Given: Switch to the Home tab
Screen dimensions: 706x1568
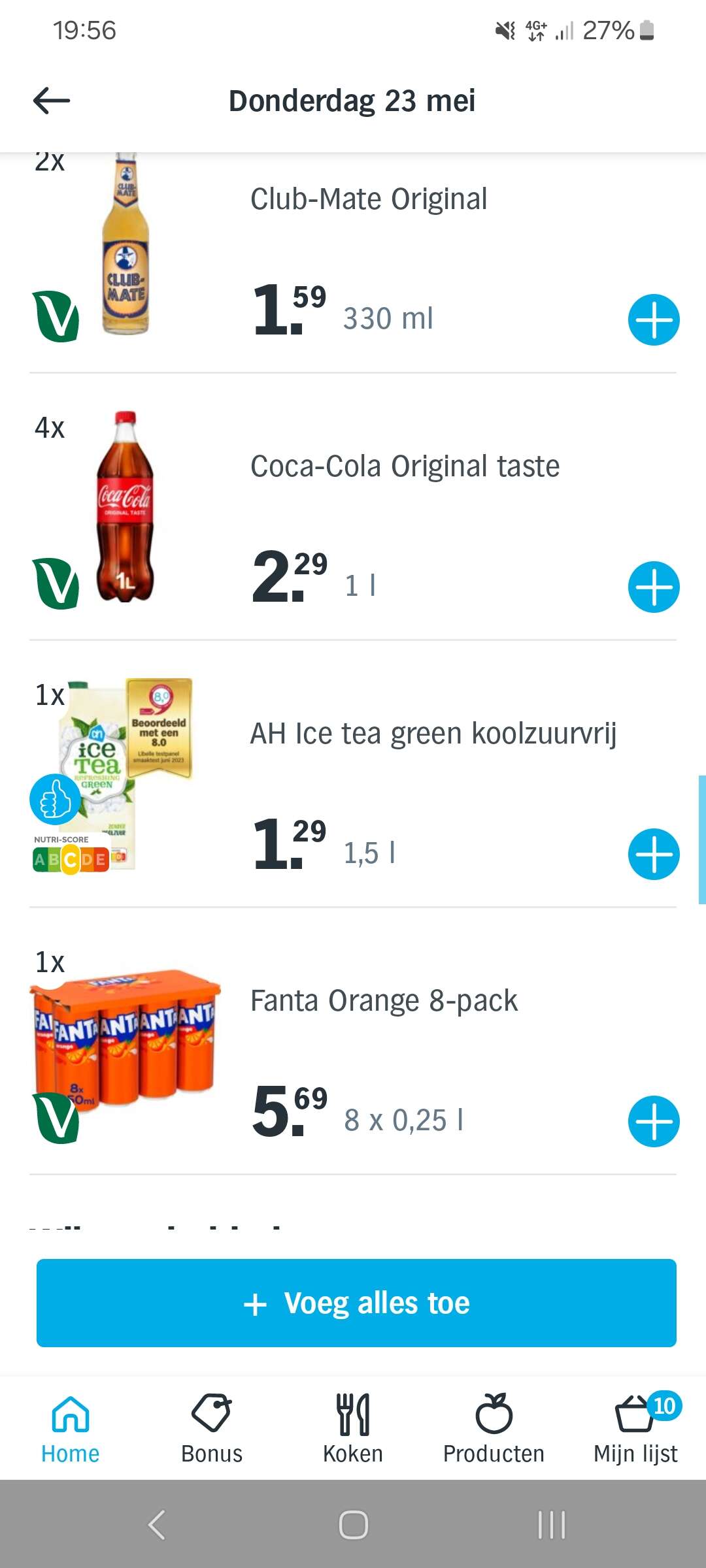Looking at the screenshot, I should (x=70, y=1429).
